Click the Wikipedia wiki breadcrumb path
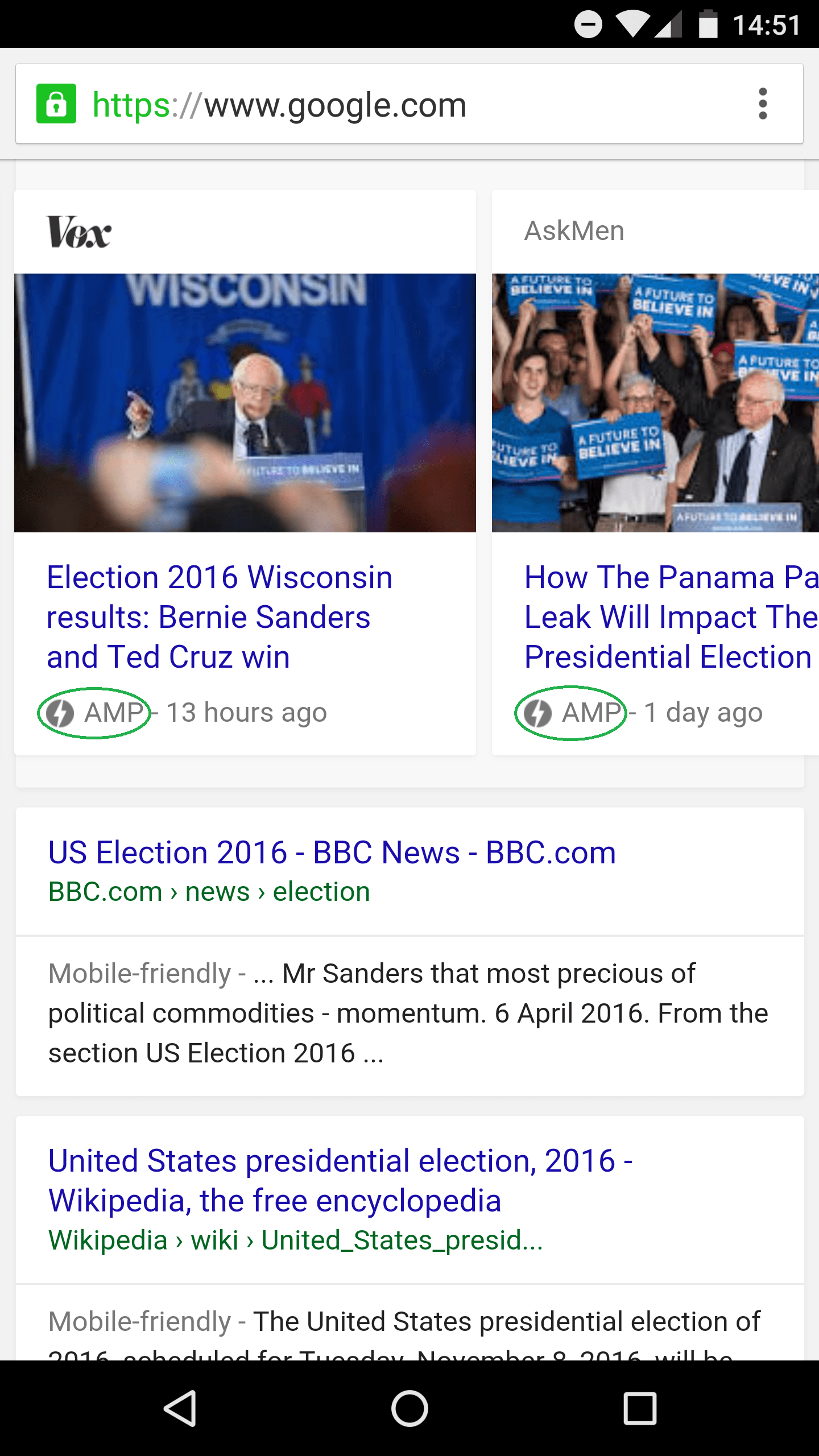819x1456 pixels. click(296, 1238)
